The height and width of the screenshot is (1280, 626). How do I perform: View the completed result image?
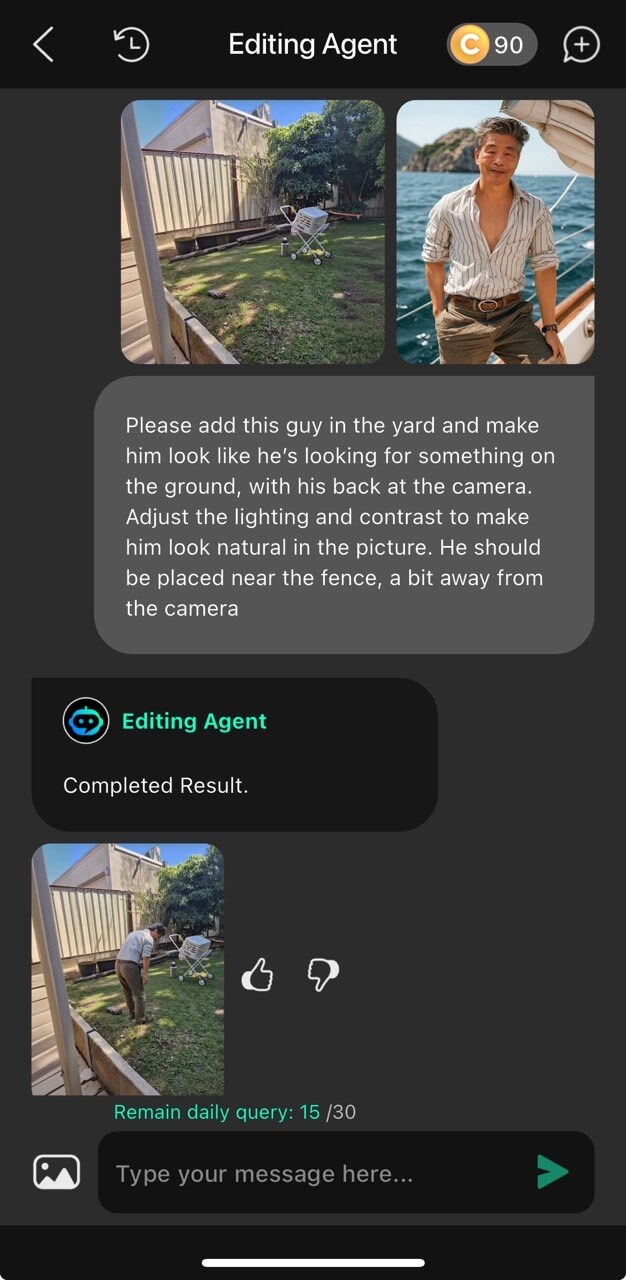(128, 969)
